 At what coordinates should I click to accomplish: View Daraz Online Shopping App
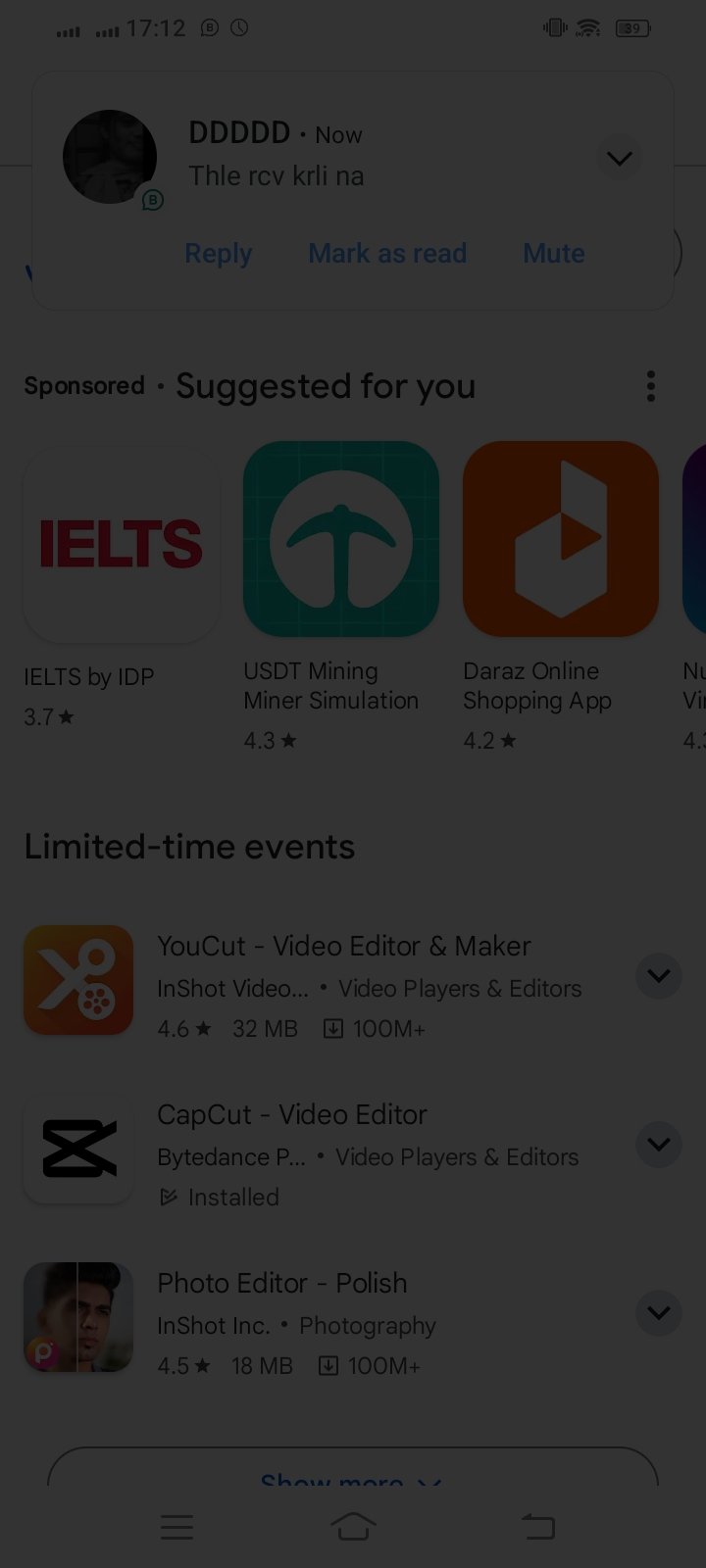coord(560,539)
